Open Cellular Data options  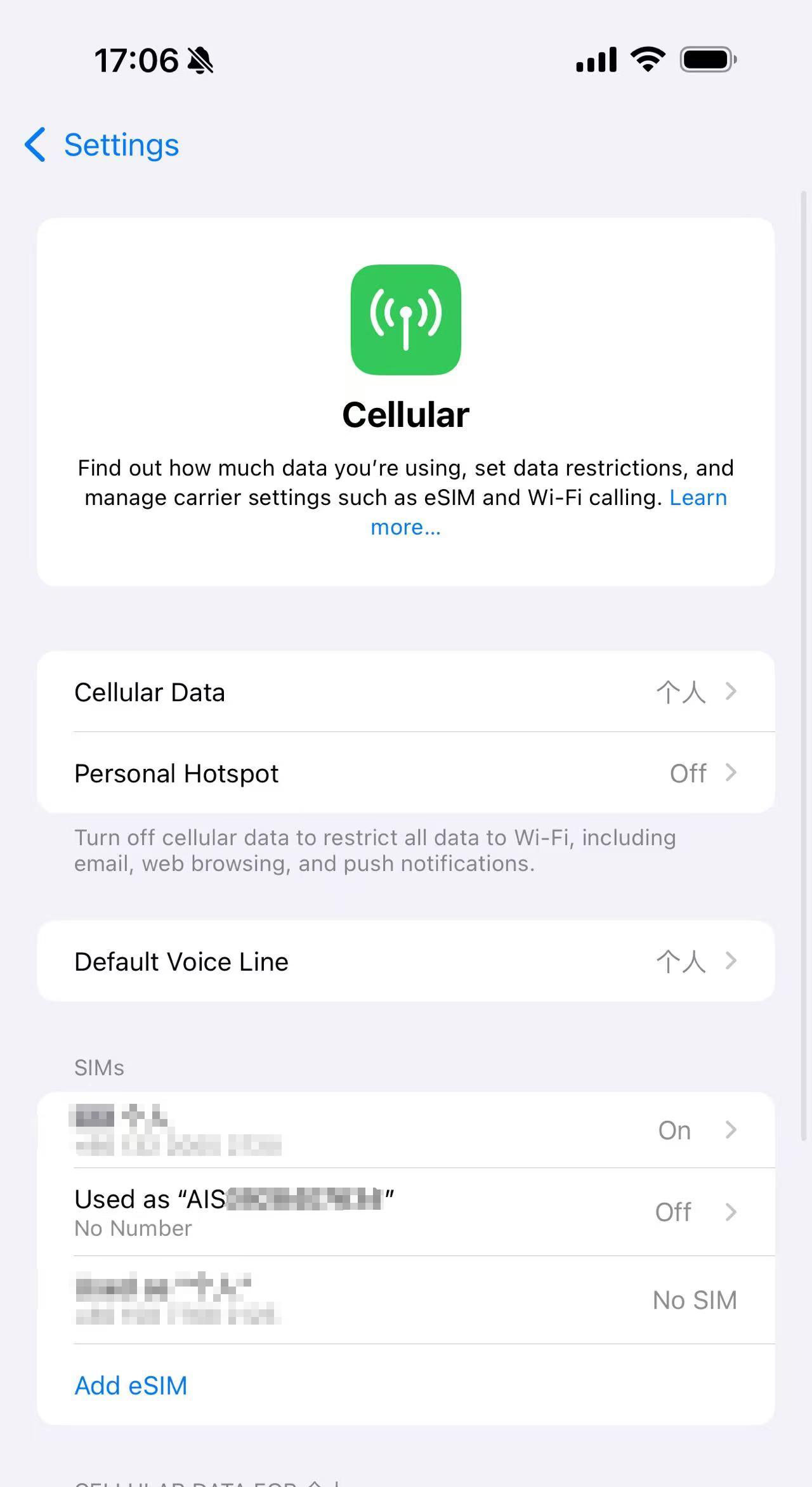[x=406, y=692]
